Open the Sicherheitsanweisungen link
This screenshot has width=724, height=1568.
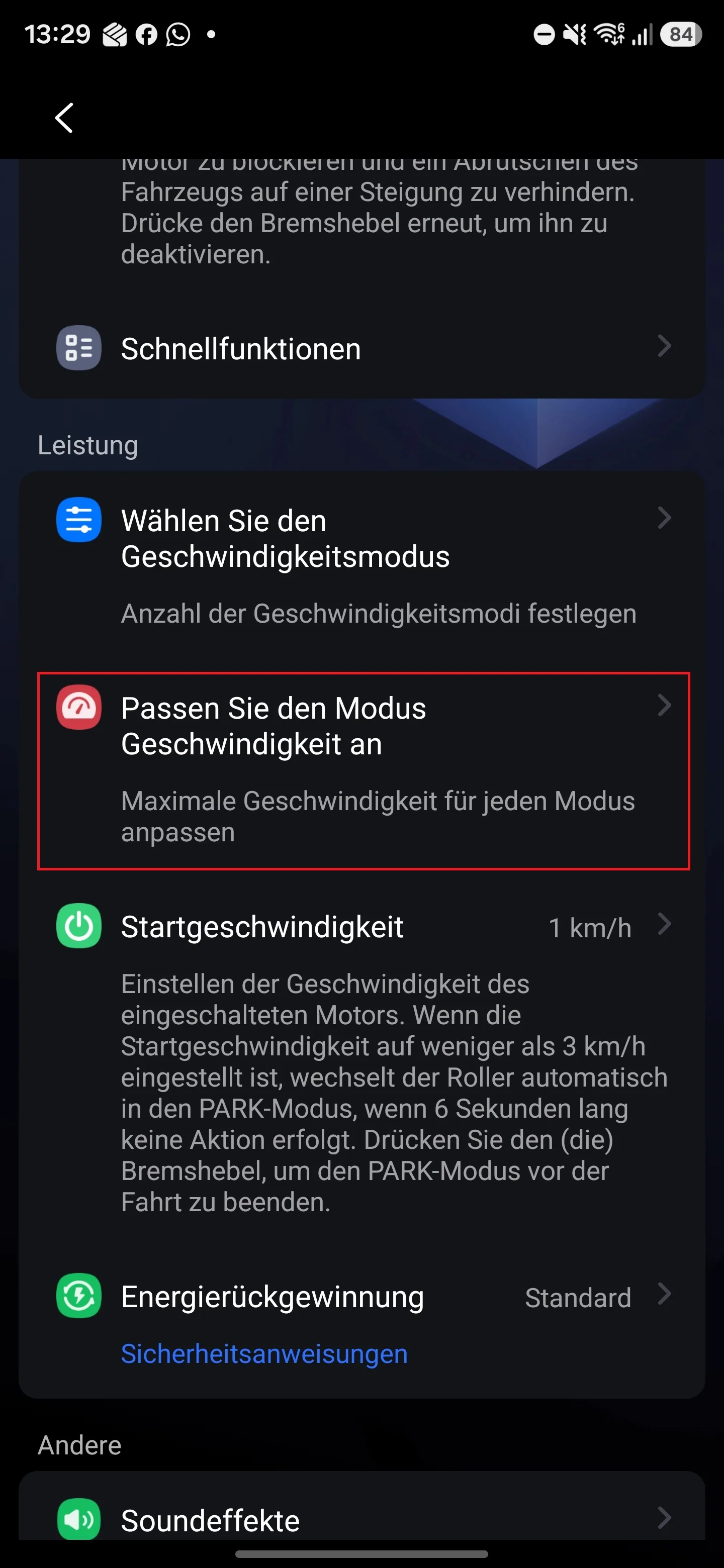coord(264,1354)
